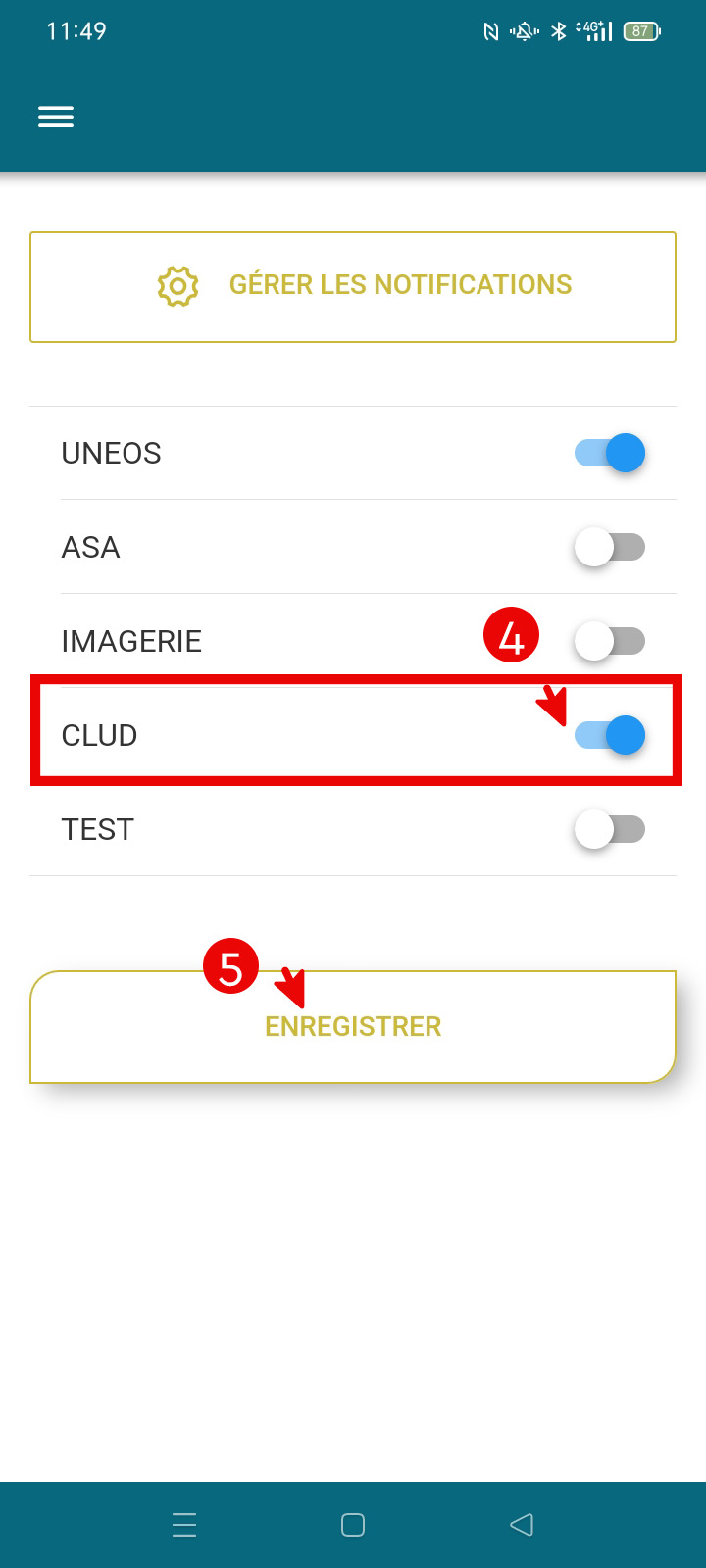Open the hamburger drawer menu
This screenshot has height=1568, width=706.
click(x=56, y=118)
